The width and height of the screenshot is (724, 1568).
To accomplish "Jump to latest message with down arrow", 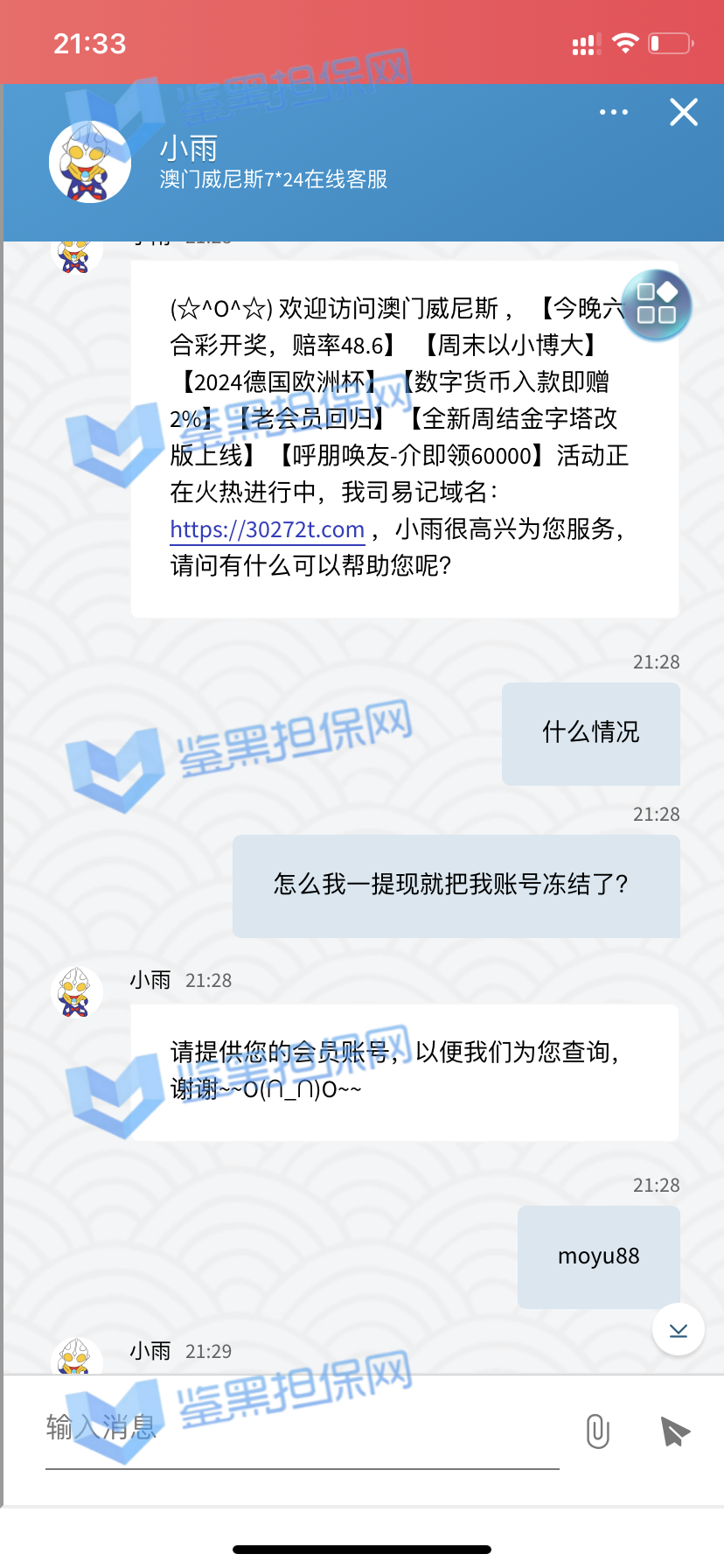I will point(679,1330).
